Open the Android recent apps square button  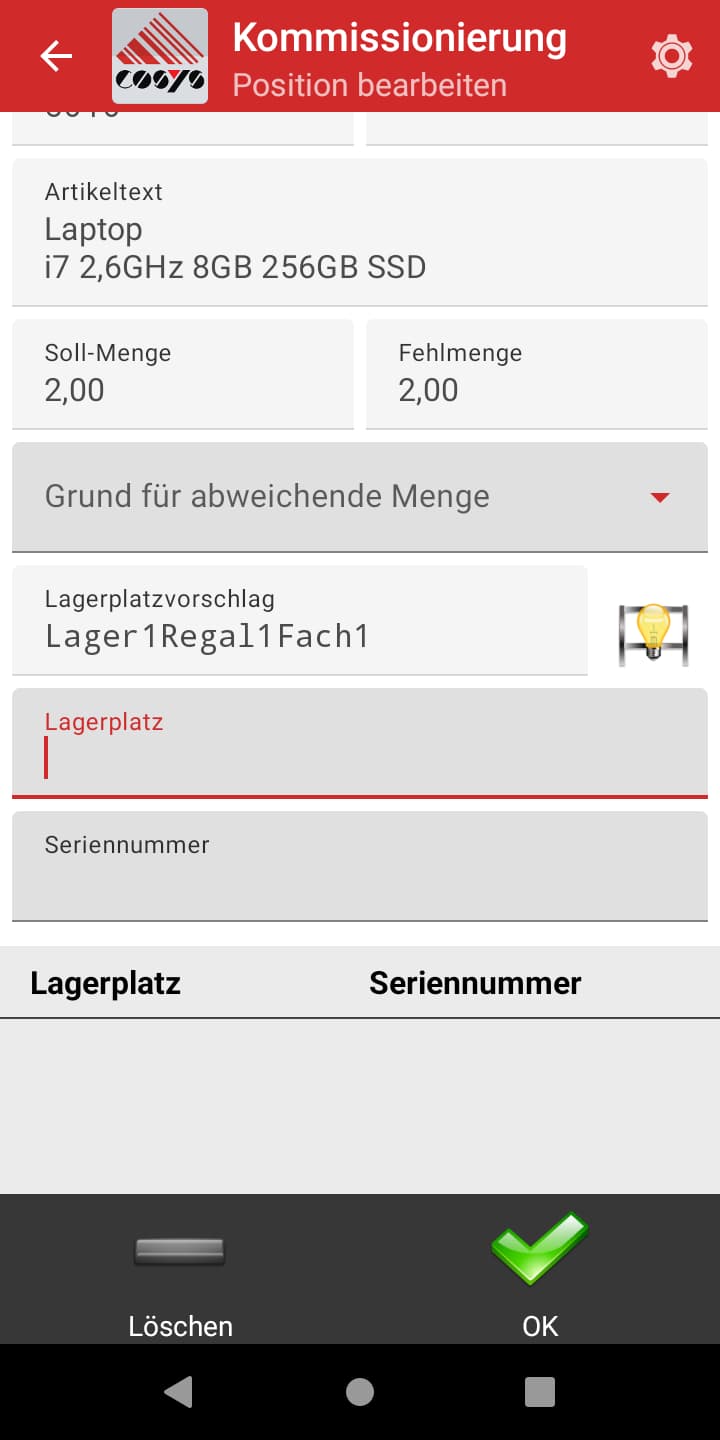(538, 1391)
